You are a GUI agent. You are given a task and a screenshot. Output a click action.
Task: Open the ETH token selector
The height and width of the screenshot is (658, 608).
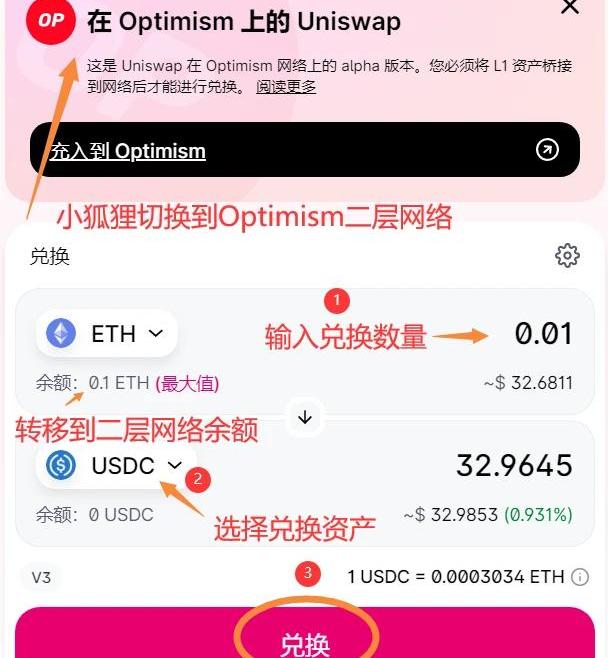106,334
